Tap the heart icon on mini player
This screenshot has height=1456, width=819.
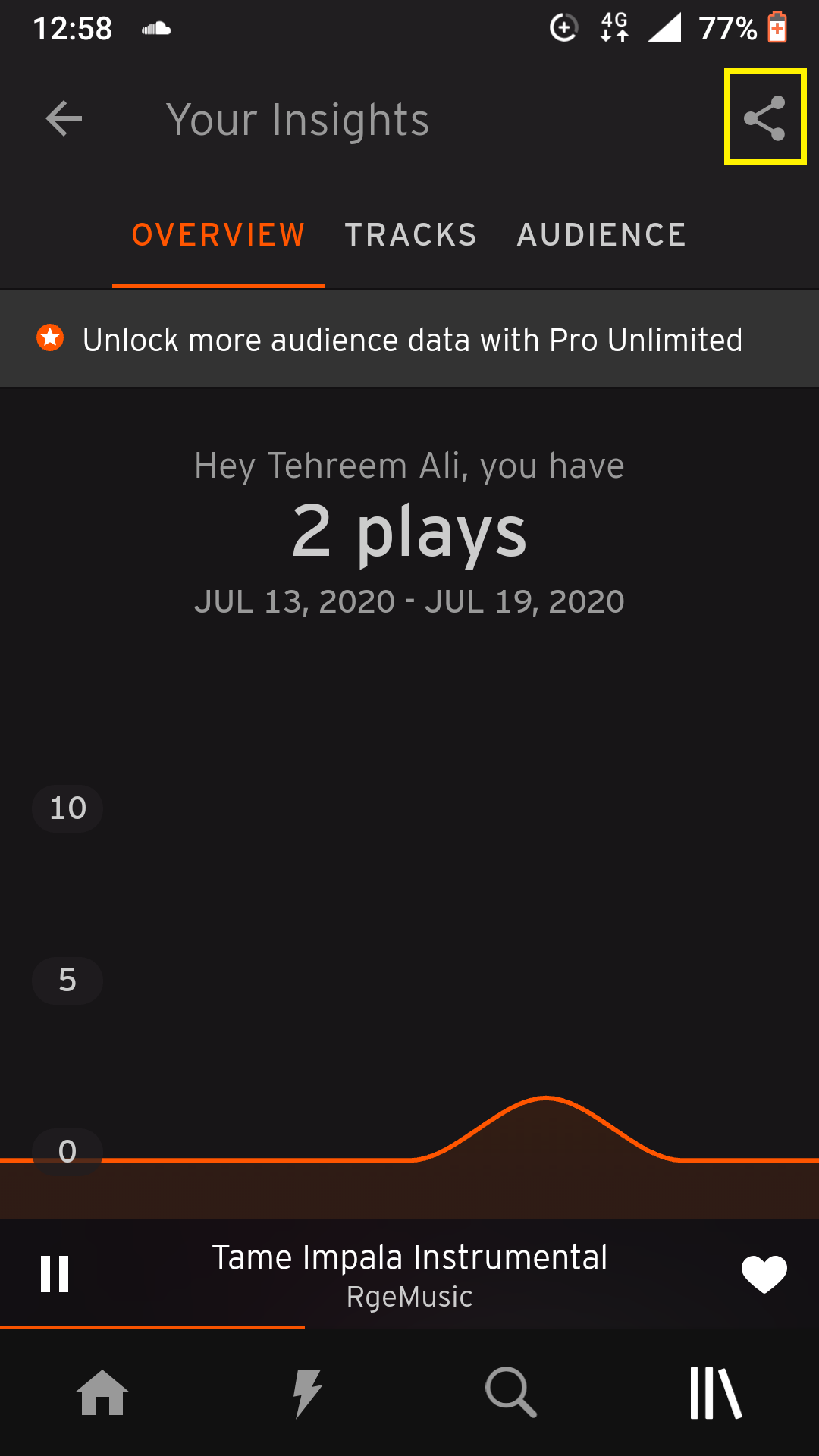[764, 1273]
